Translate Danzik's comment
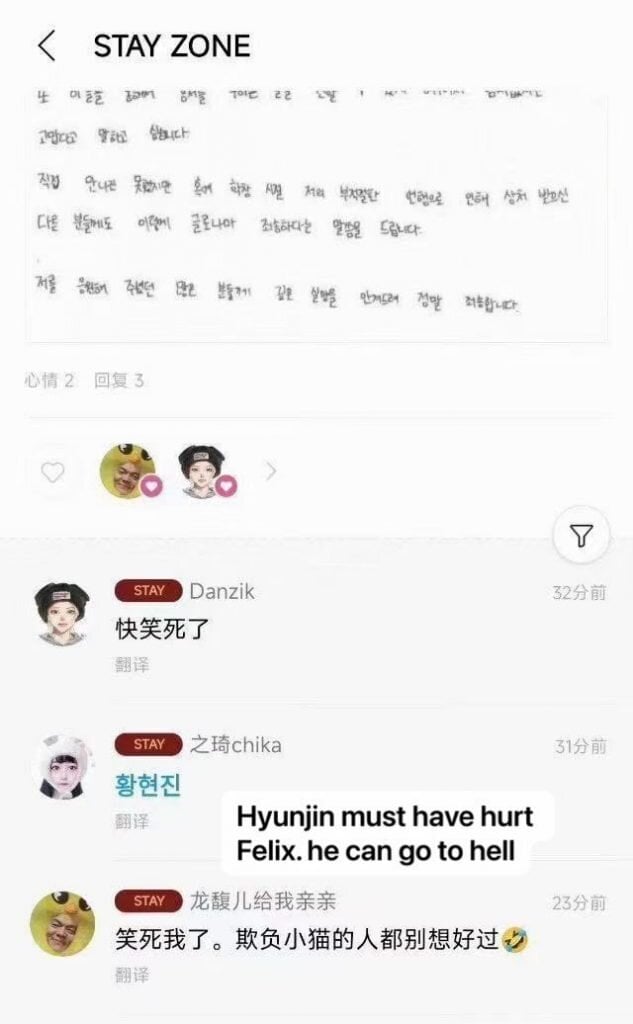 pyautogui.click(x=132, y=665)
